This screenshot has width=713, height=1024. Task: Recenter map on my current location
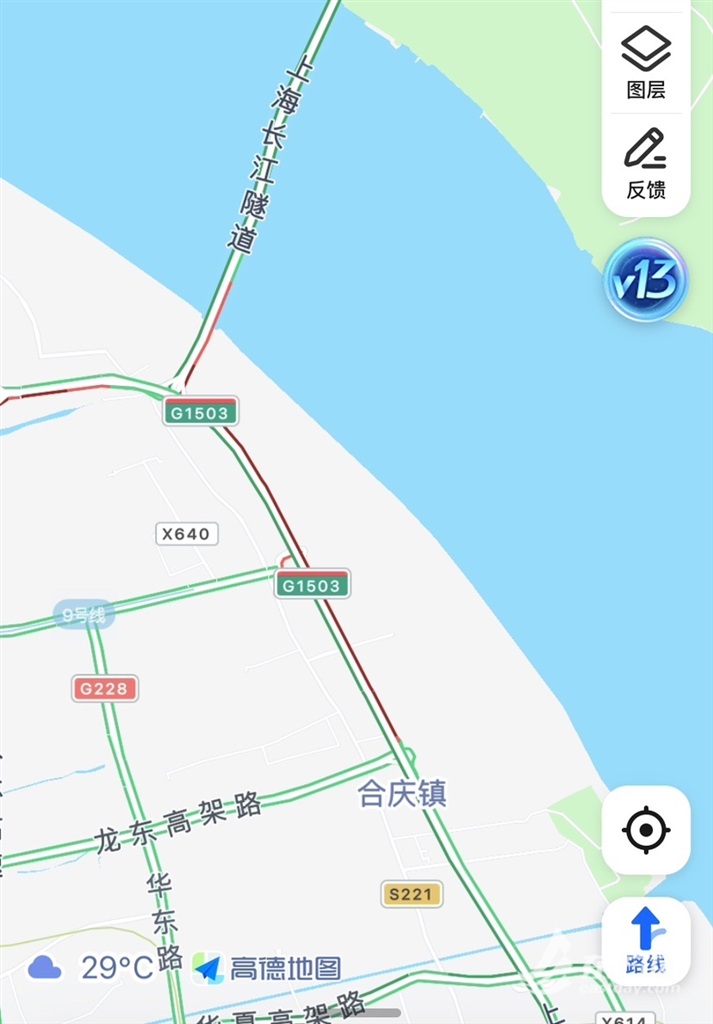pos(646,830)
